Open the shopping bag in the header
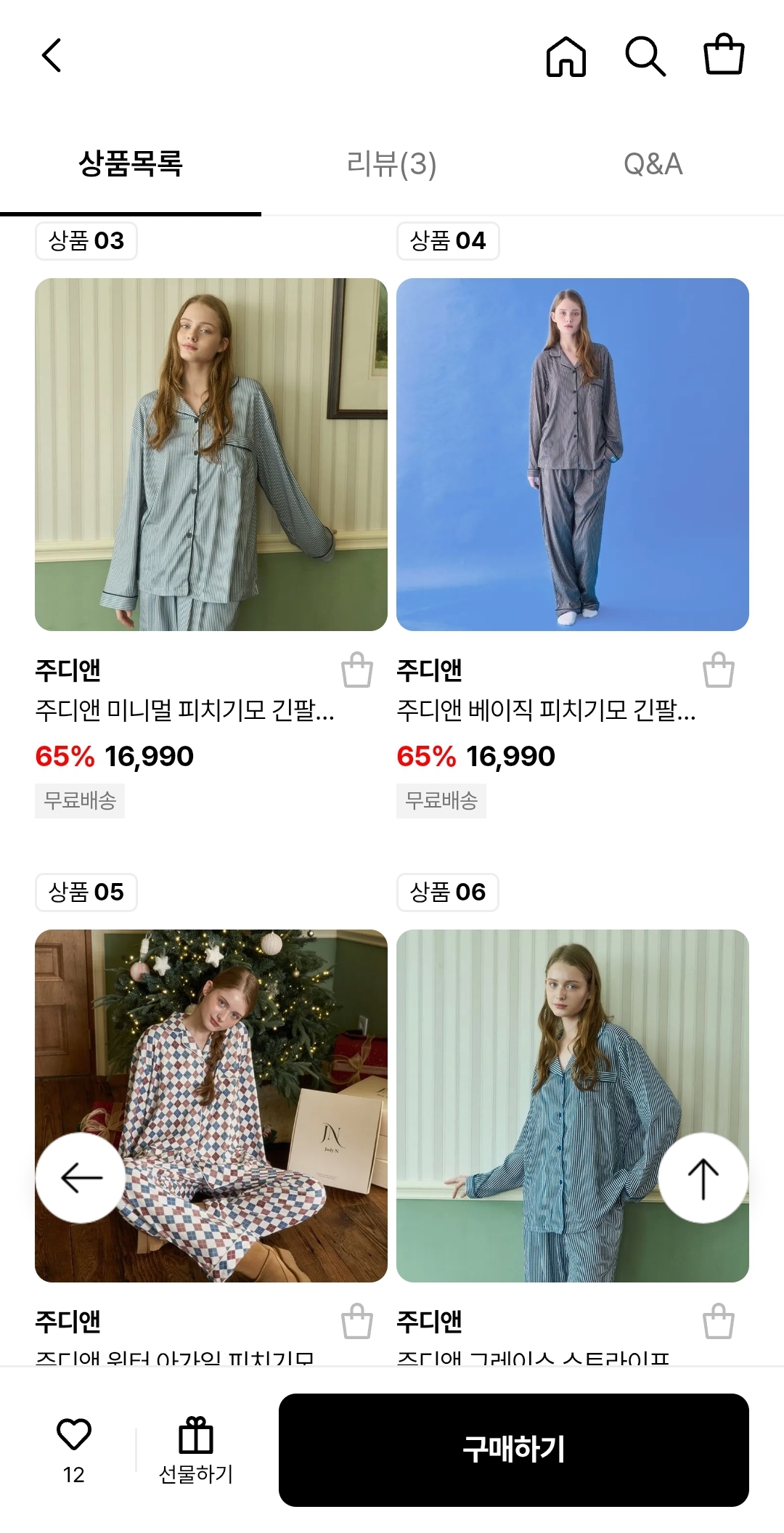 pyautogui.click(x=724, y=54)
